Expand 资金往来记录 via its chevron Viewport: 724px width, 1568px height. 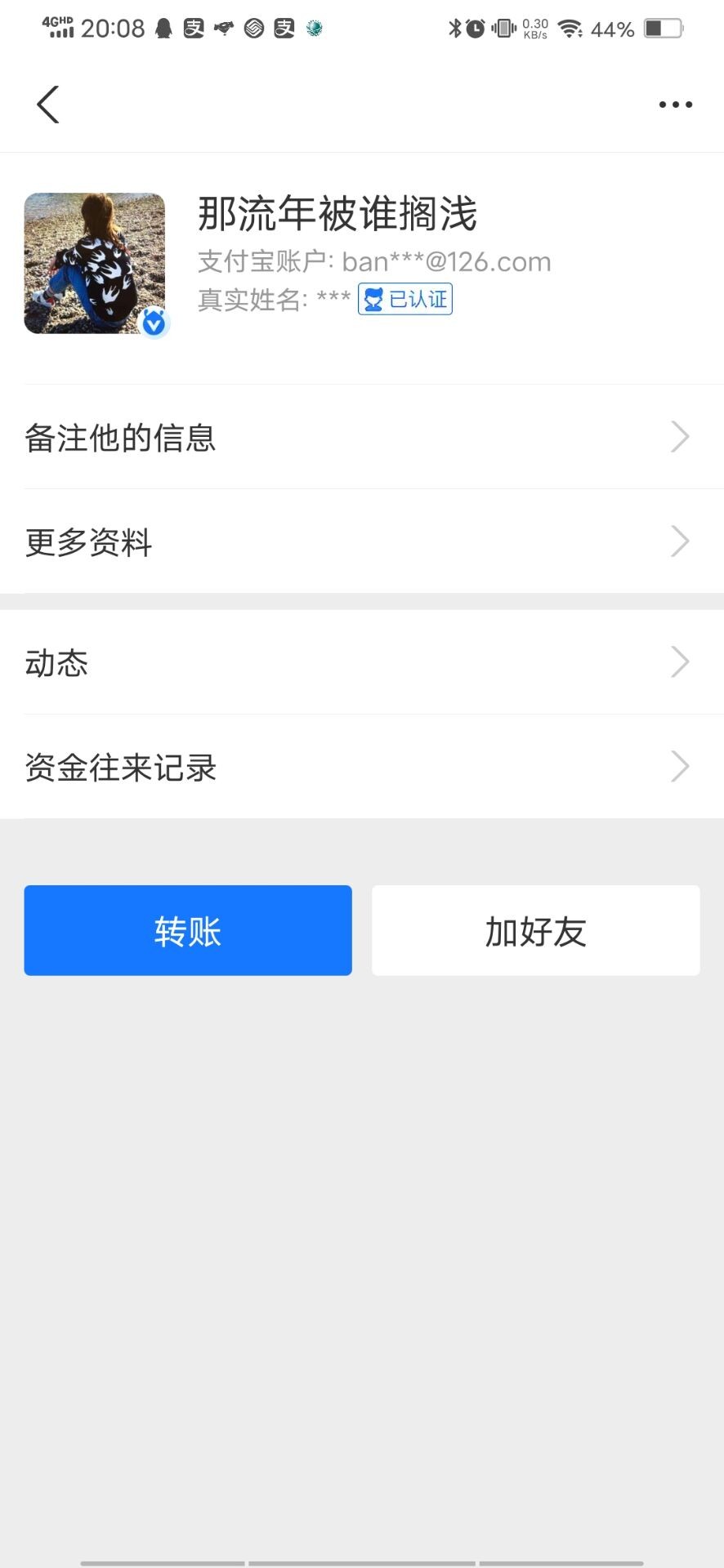pos(679,766)
